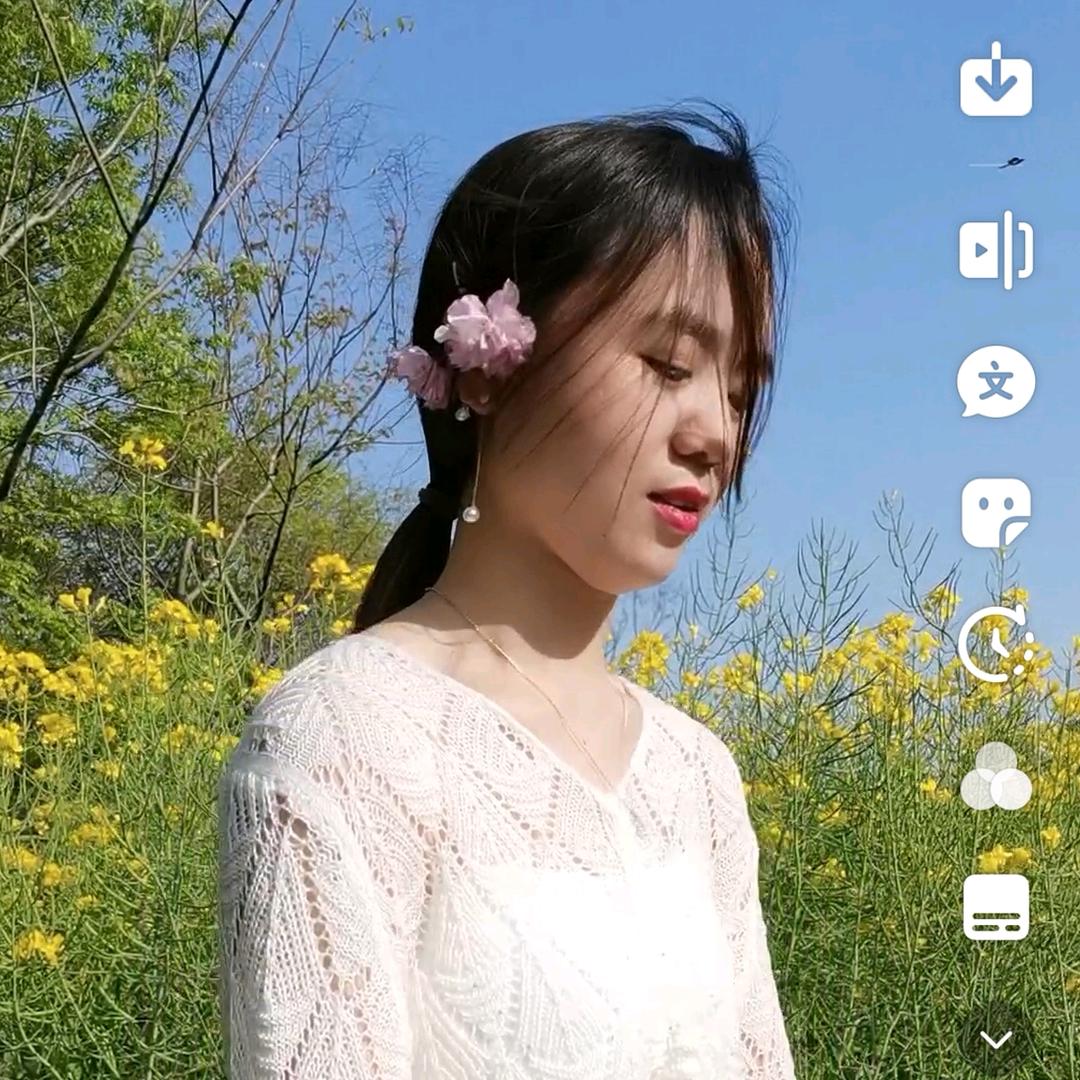Screen dimensions: 1080x1080
Task: Open the captions icon
Action: tap(996, 907)
